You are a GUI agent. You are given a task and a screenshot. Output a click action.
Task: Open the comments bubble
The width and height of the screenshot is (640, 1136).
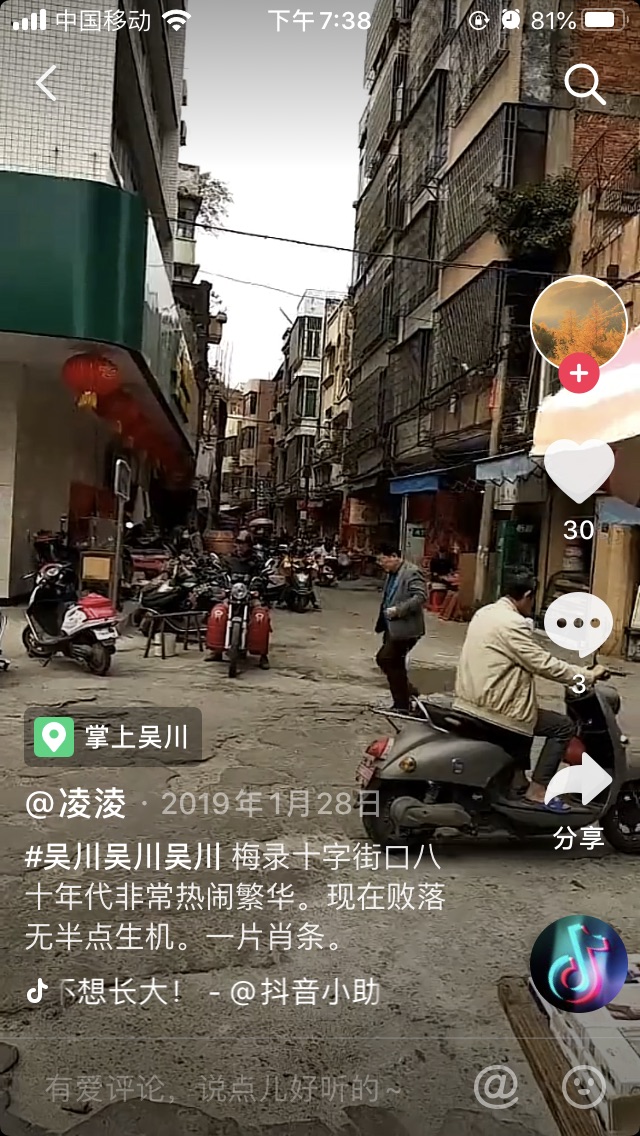point(579,625)
